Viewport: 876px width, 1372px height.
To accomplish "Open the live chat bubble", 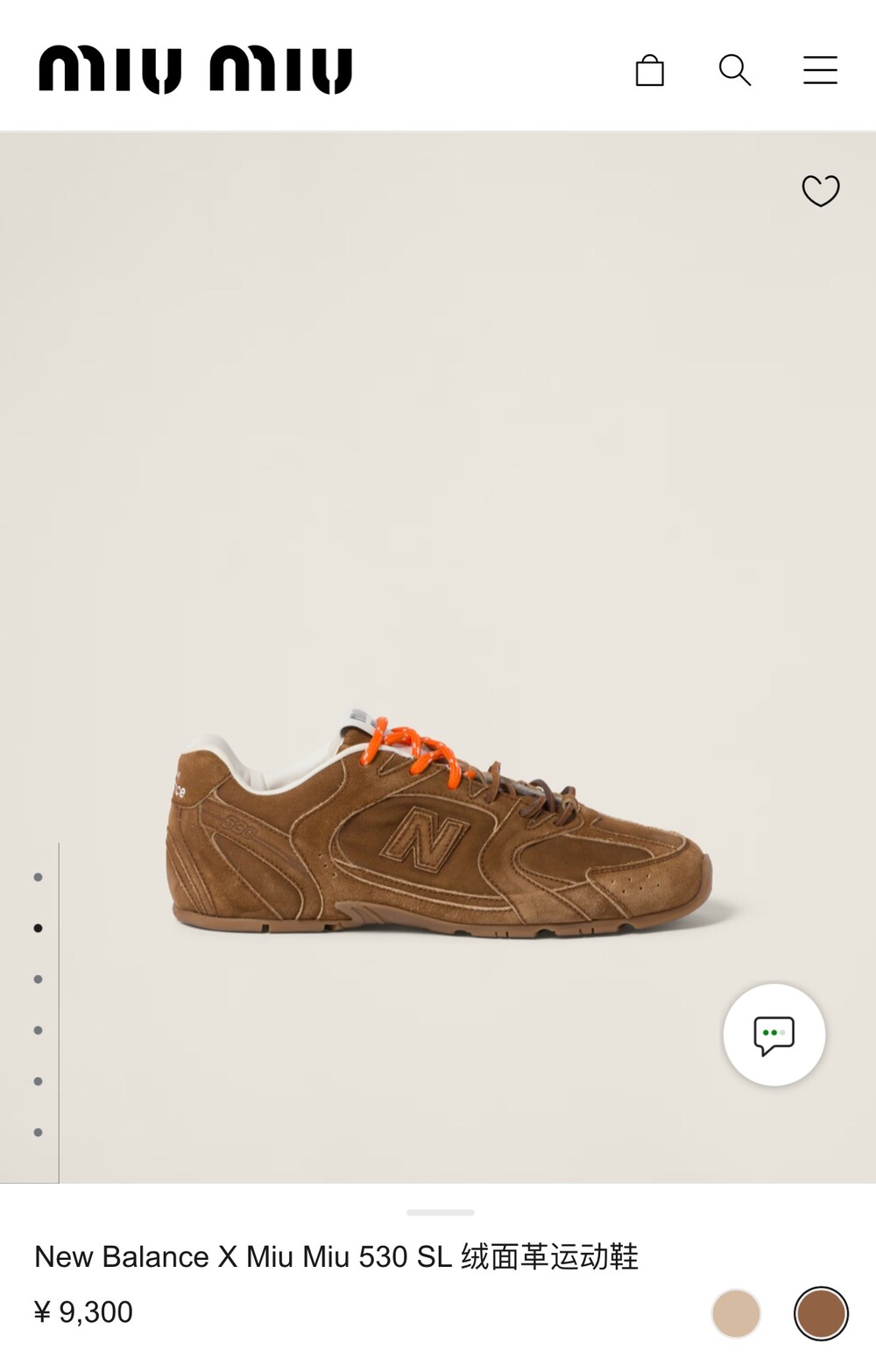I will [x=774, y=1035].
